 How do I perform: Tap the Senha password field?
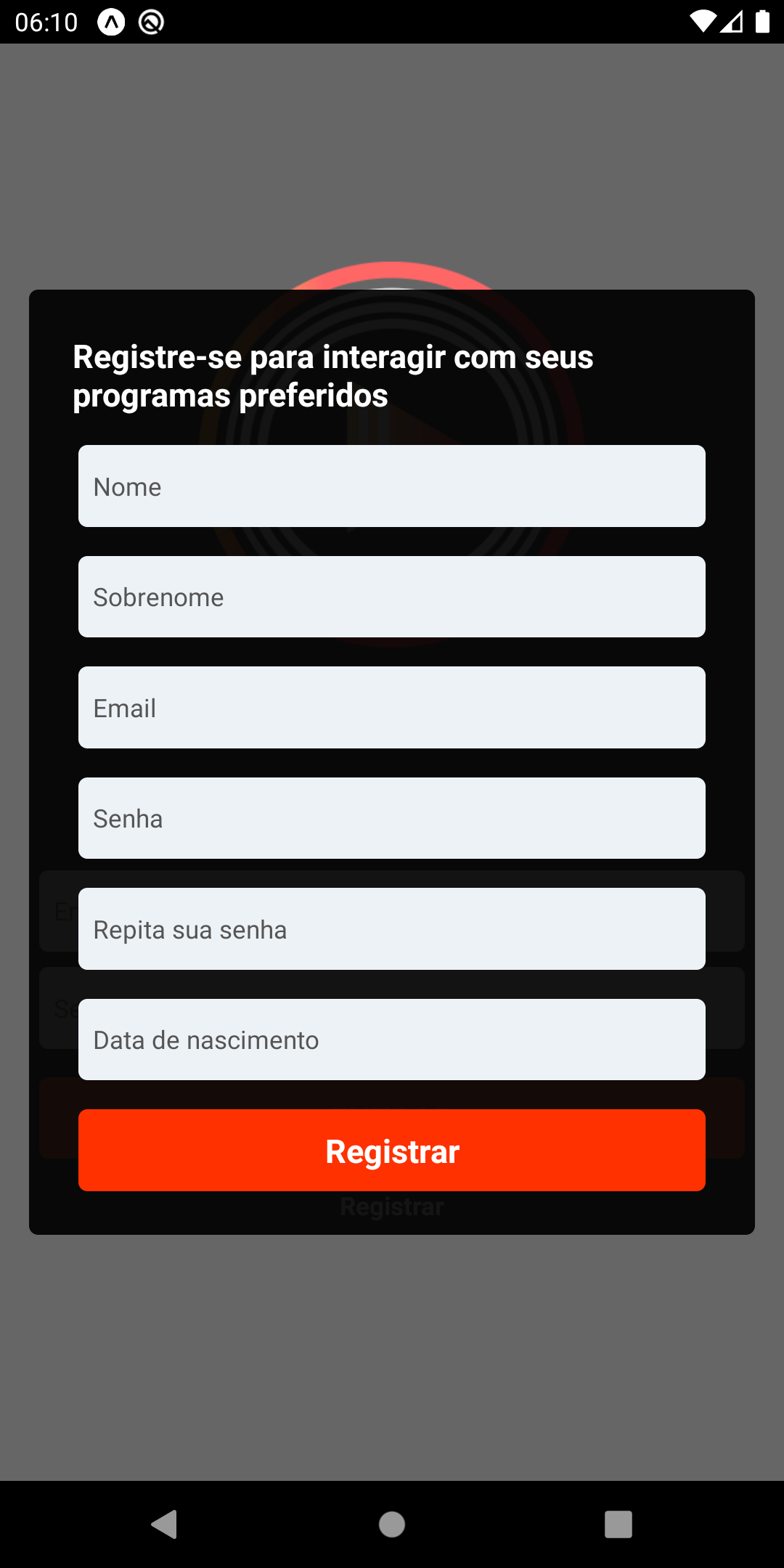point(392,818)
